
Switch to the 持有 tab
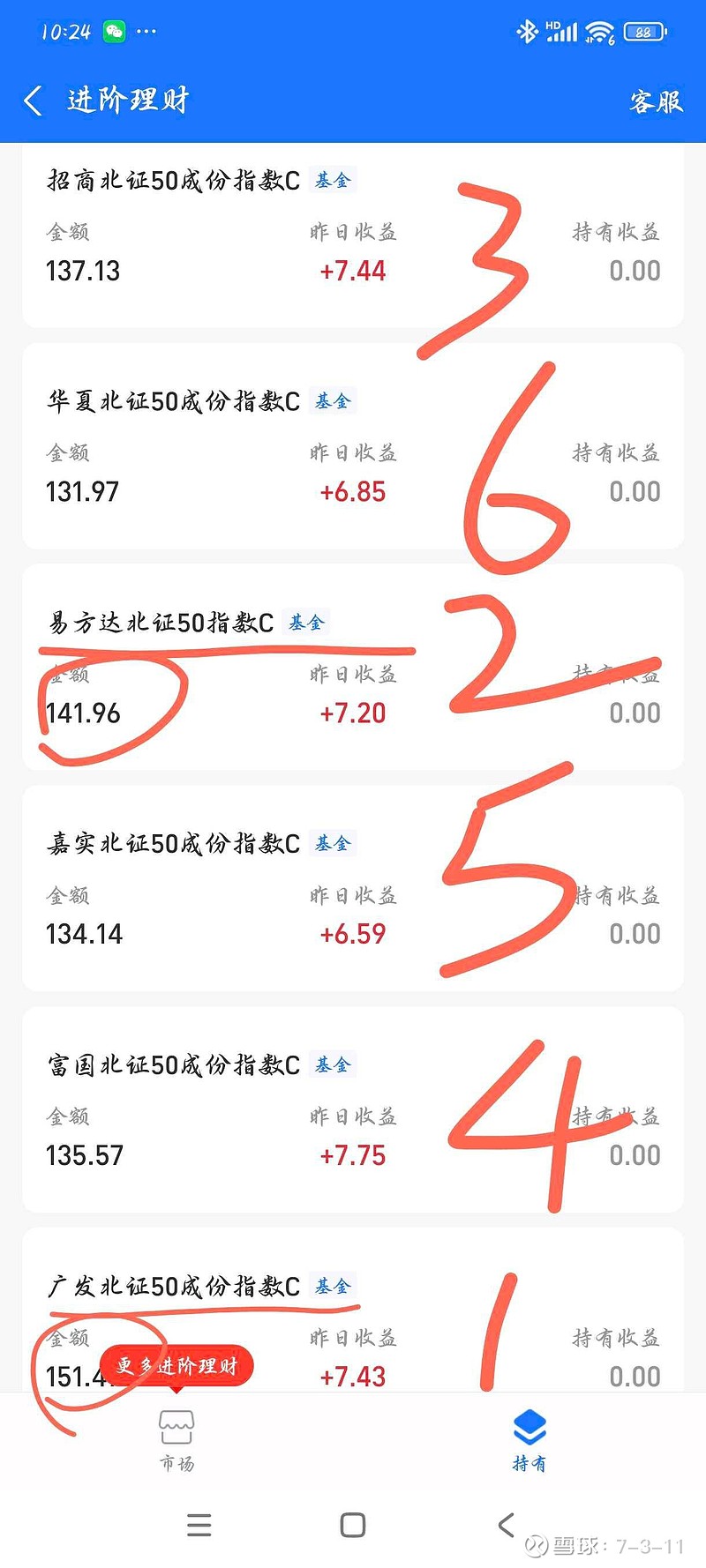[528, 1437]
